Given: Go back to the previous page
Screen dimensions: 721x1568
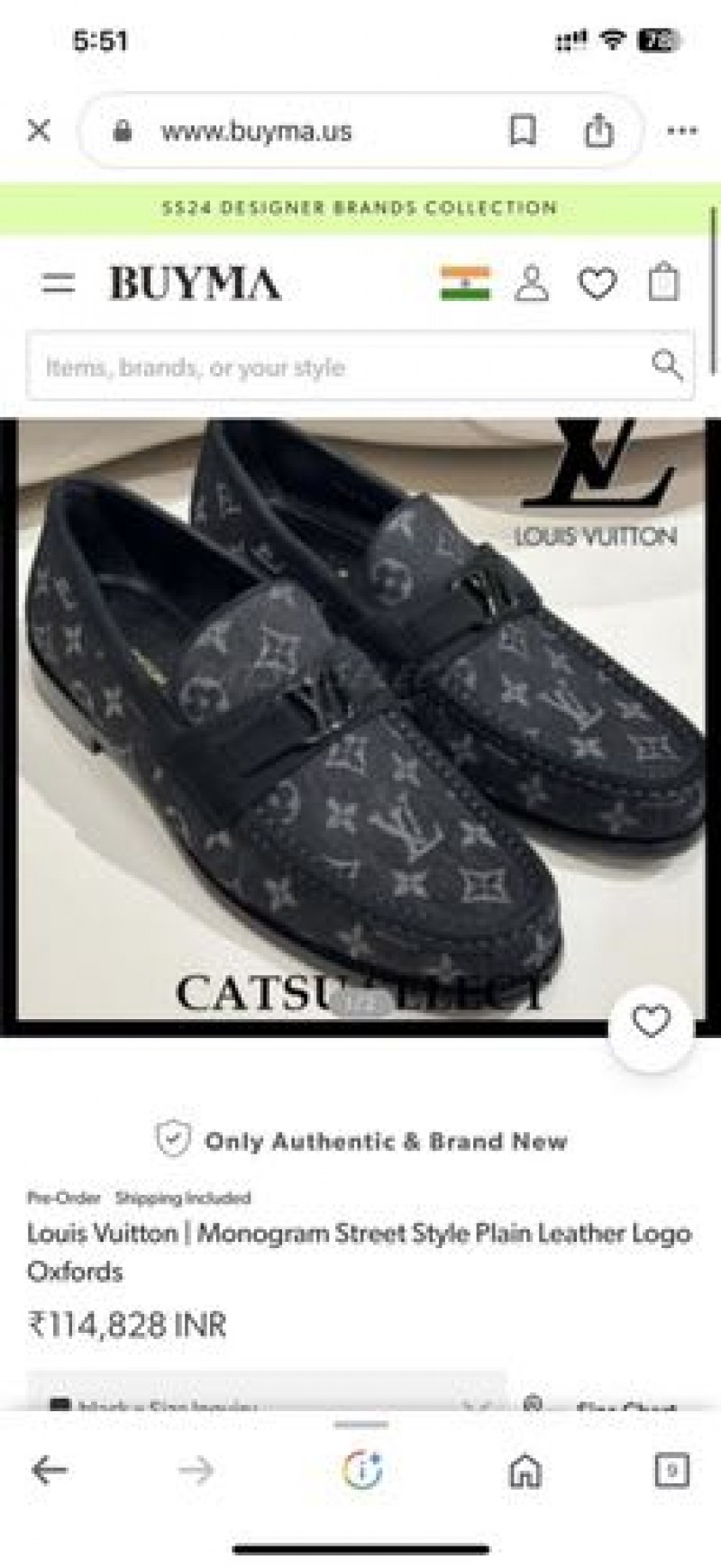Looking at the screenshot, I should click(x=50, y=1471).
